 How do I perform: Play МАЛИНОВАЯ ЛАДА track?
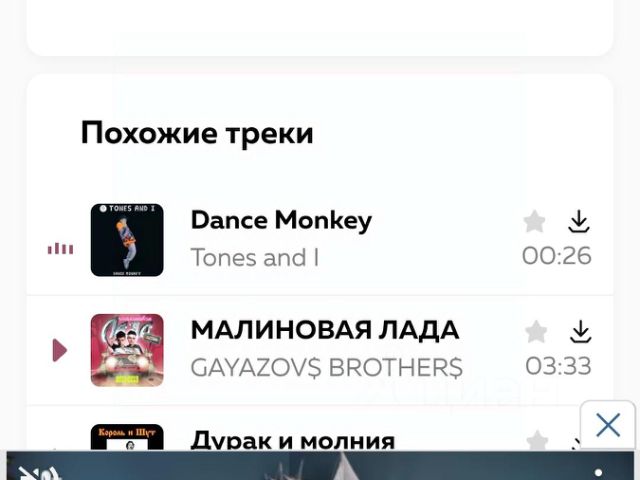(x=60, y=350)
